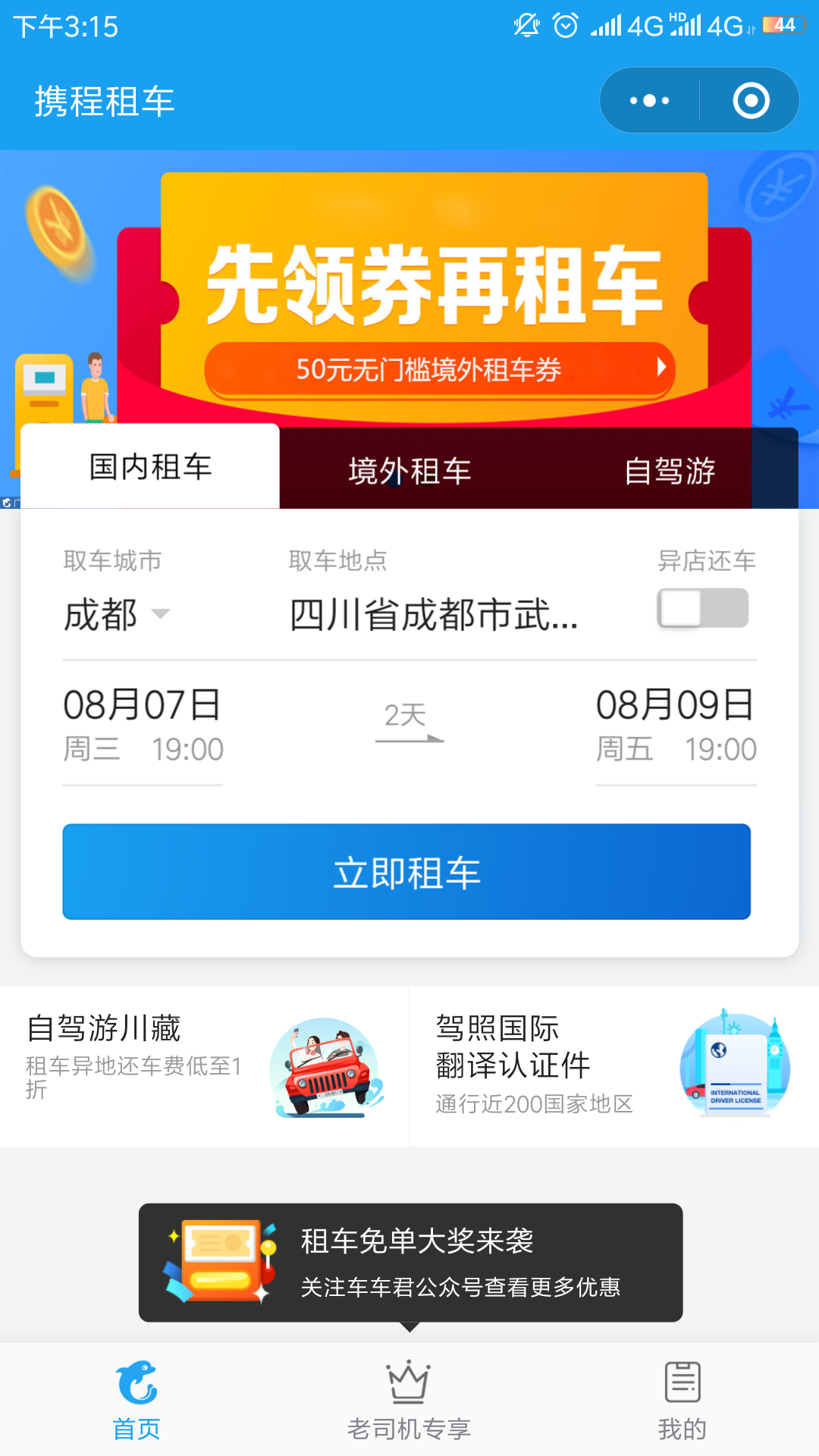819x1456 pixels.
Task: Open the 自驾游川藏 promotion card
Action: 204,1066
